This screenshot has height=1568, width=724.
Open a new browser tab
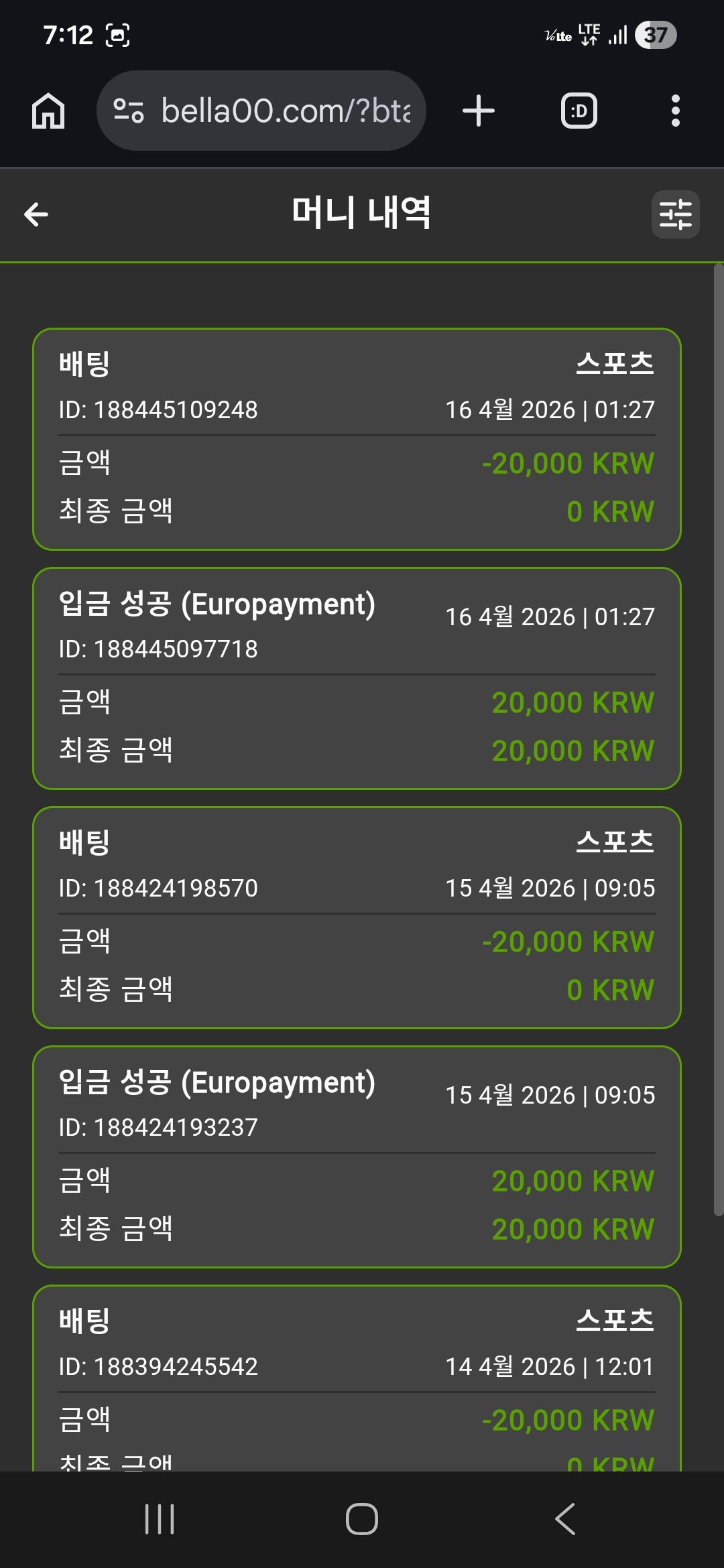[x=479, y=111]
